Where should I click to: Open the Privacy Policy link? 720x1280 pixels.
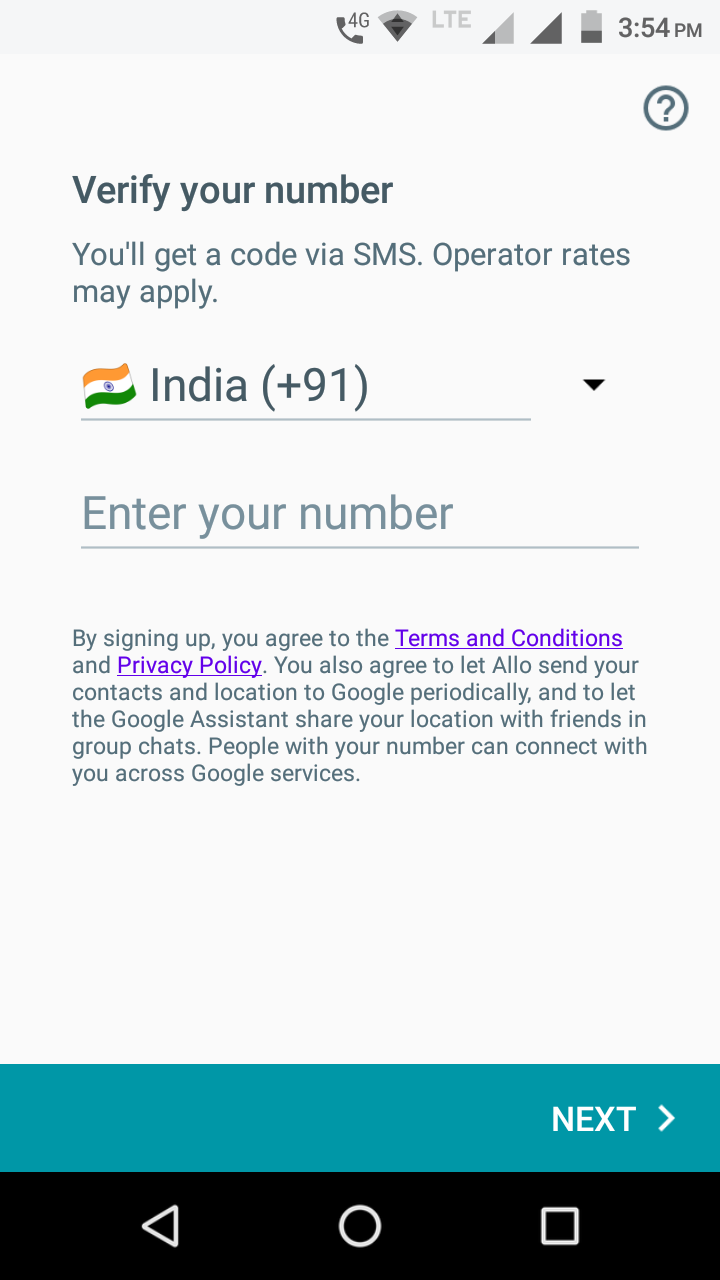tap(189, 665)
